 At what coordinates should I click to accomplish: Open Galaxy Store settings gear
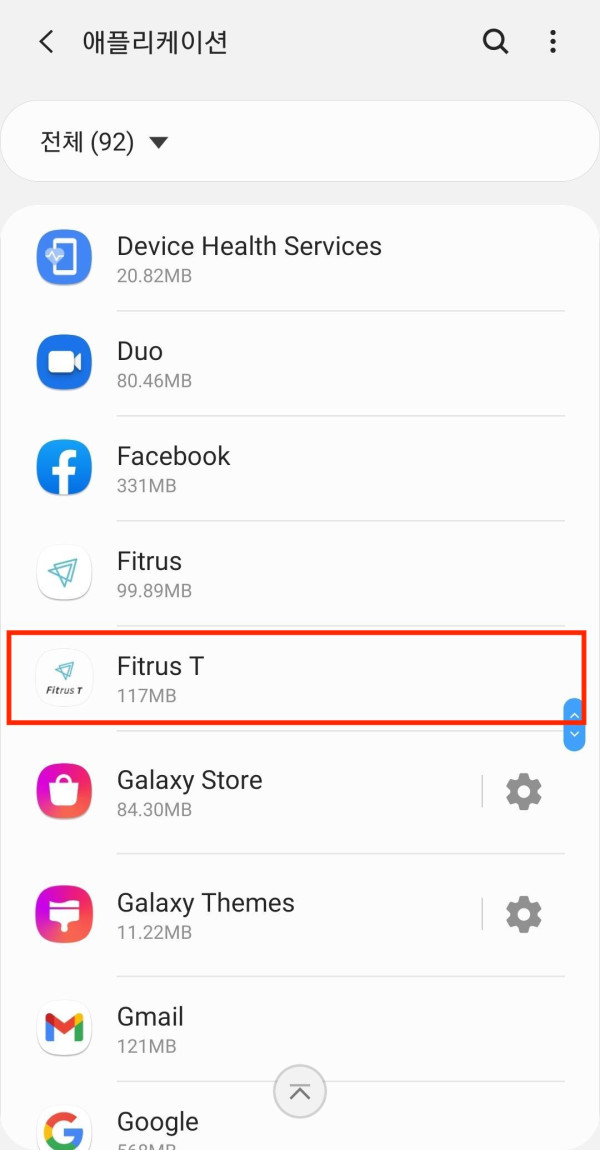tap(523, 791)
